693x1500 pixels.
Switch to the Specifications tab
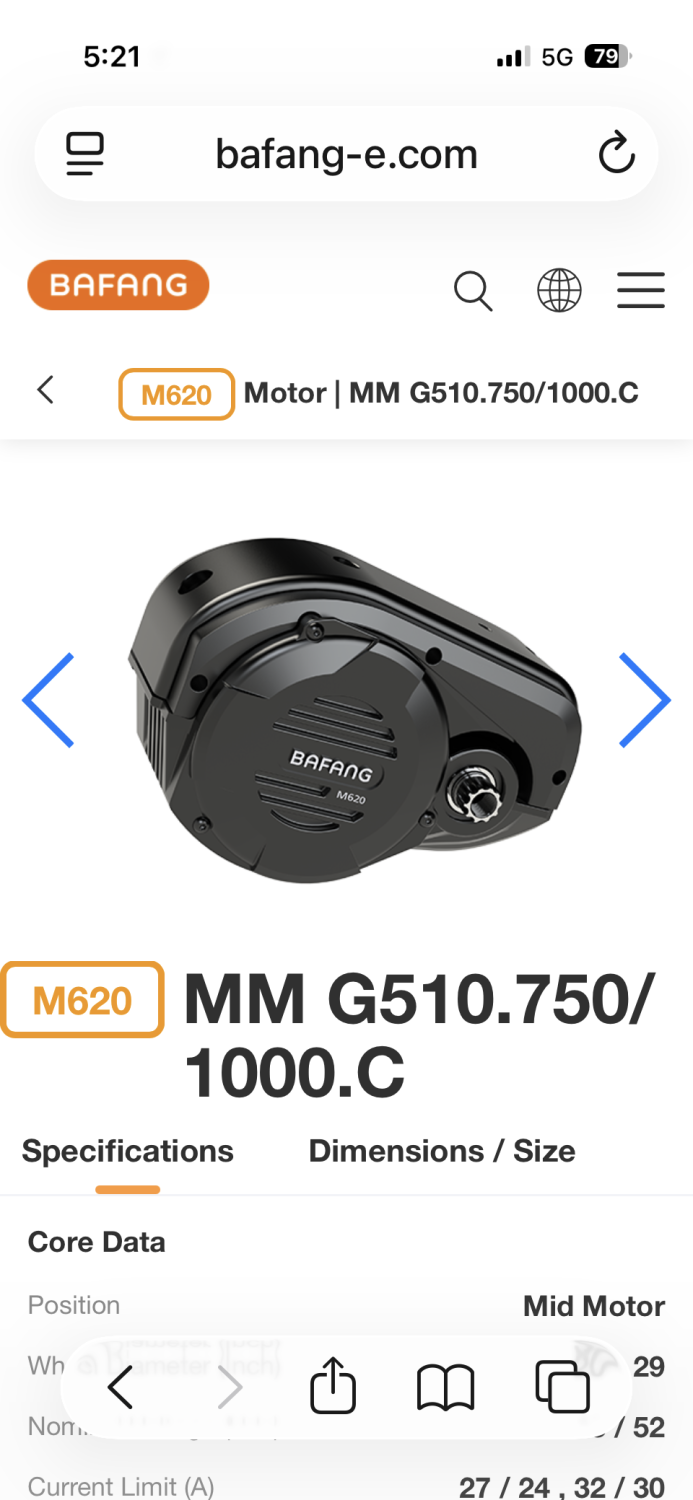pos(128,1151)
